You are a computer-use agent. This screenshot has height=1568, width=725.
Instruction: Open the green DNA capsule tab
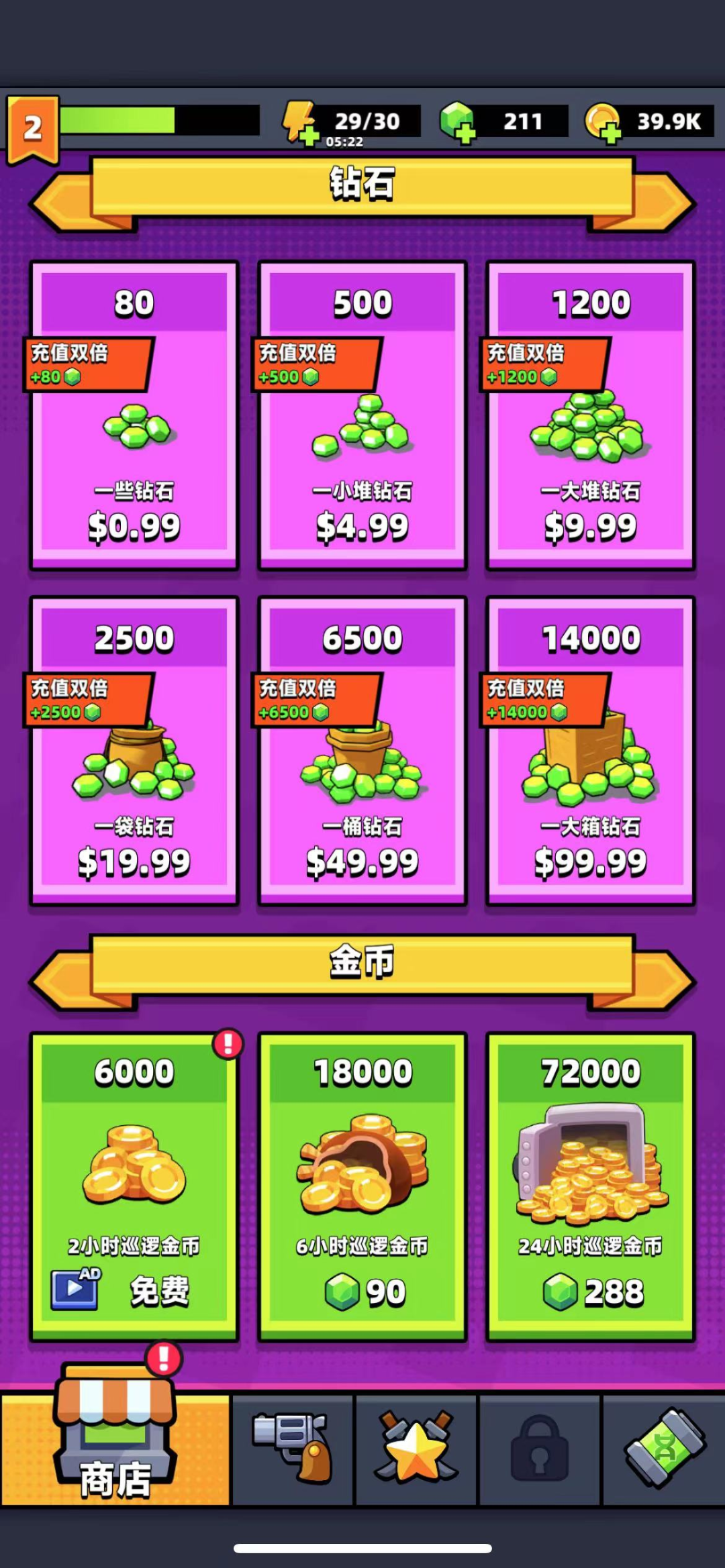(x=664, y=1449)
